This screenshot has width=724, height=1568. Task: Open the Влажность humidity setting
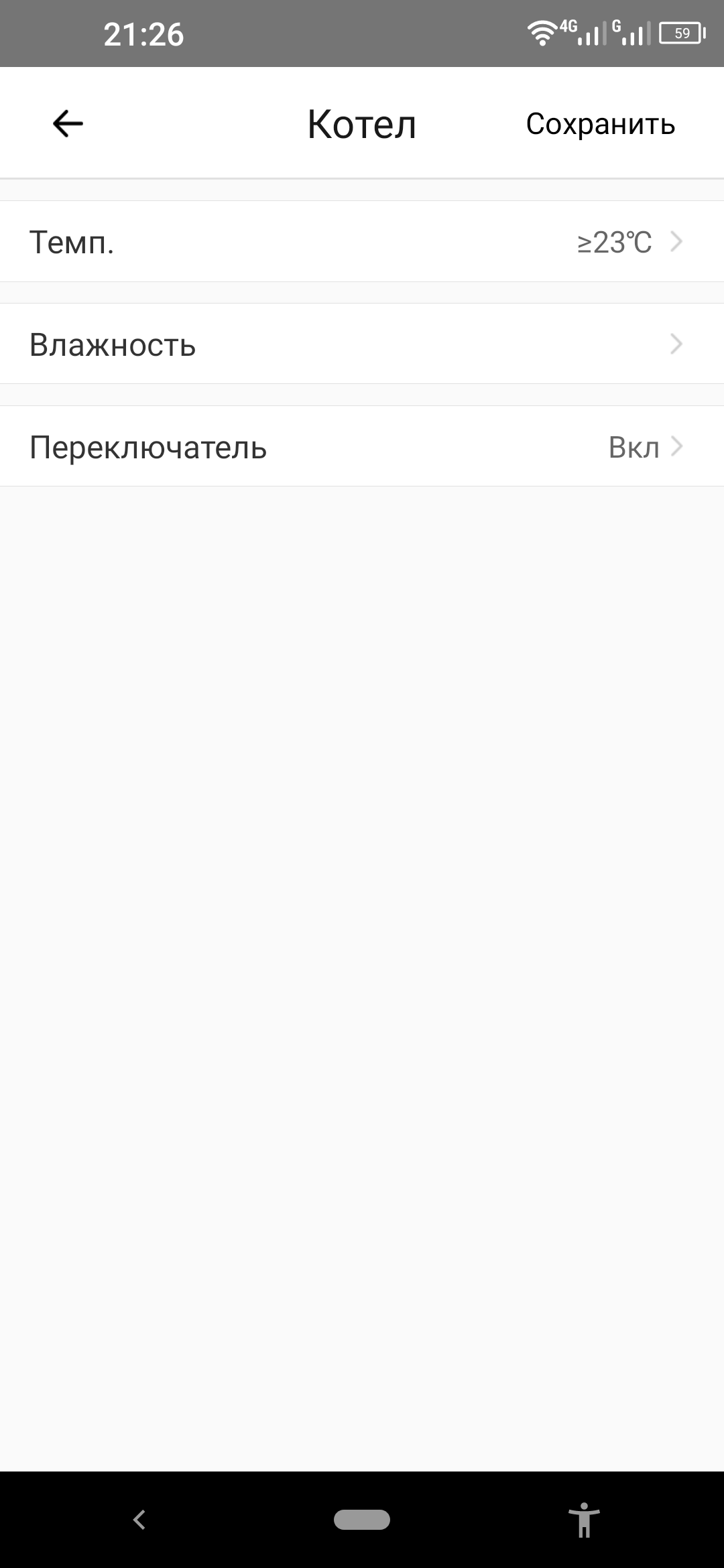pos(362,344)
